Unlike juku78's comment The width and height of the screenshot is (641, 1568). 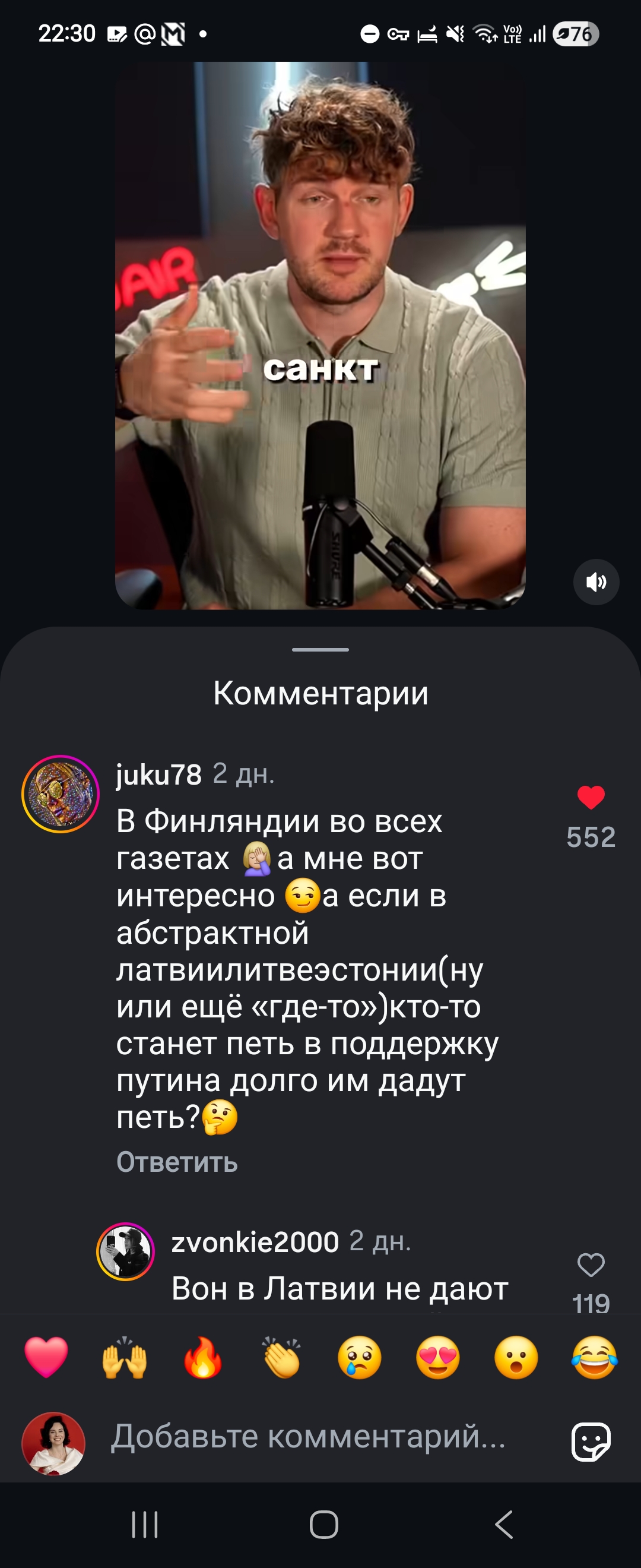(x=591, y=798)
